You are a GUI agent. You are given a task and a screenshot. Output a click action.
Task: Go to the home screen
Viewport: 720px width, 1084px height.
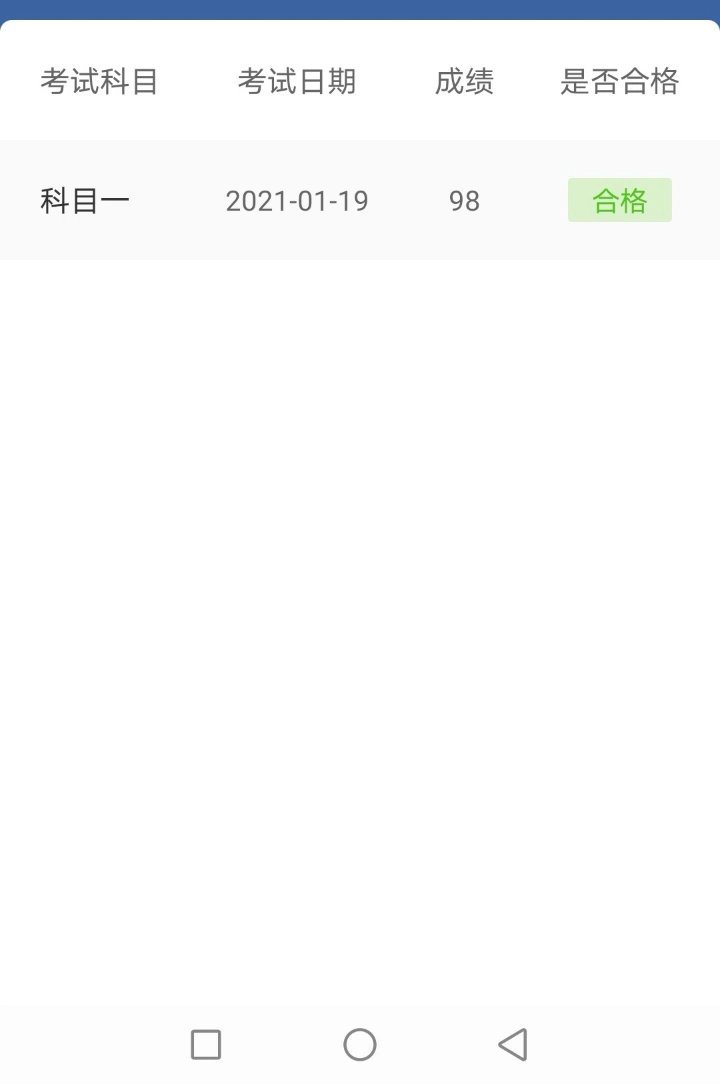pos(360,1044)
